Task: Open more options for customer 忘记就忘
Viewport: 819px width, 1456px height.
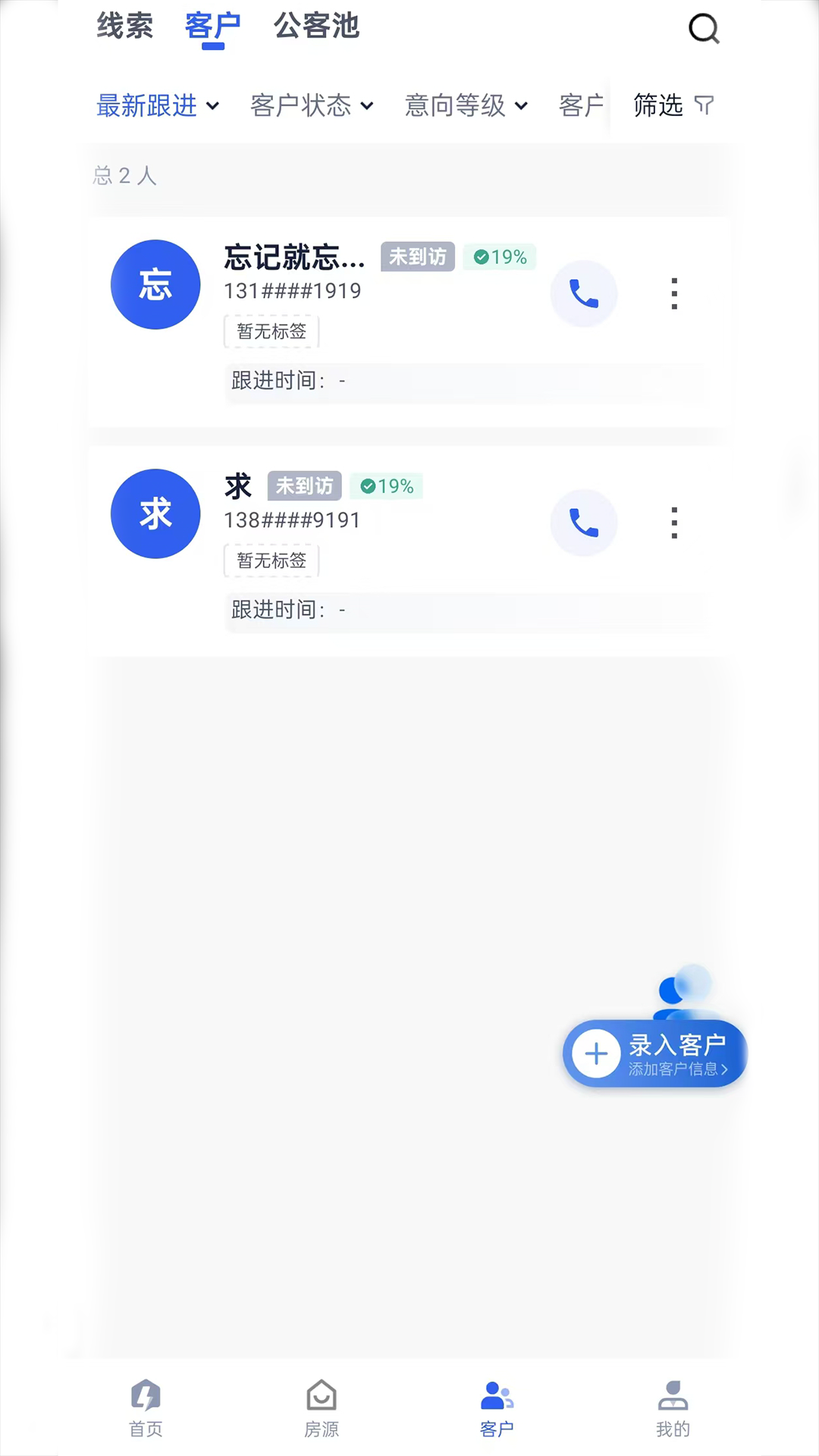Action: [x=673, y=293]
